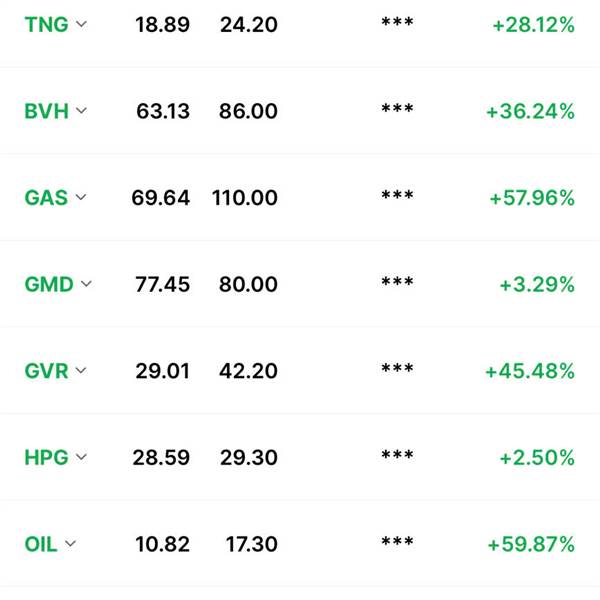Expand the TNG stock row

[81, 25]
